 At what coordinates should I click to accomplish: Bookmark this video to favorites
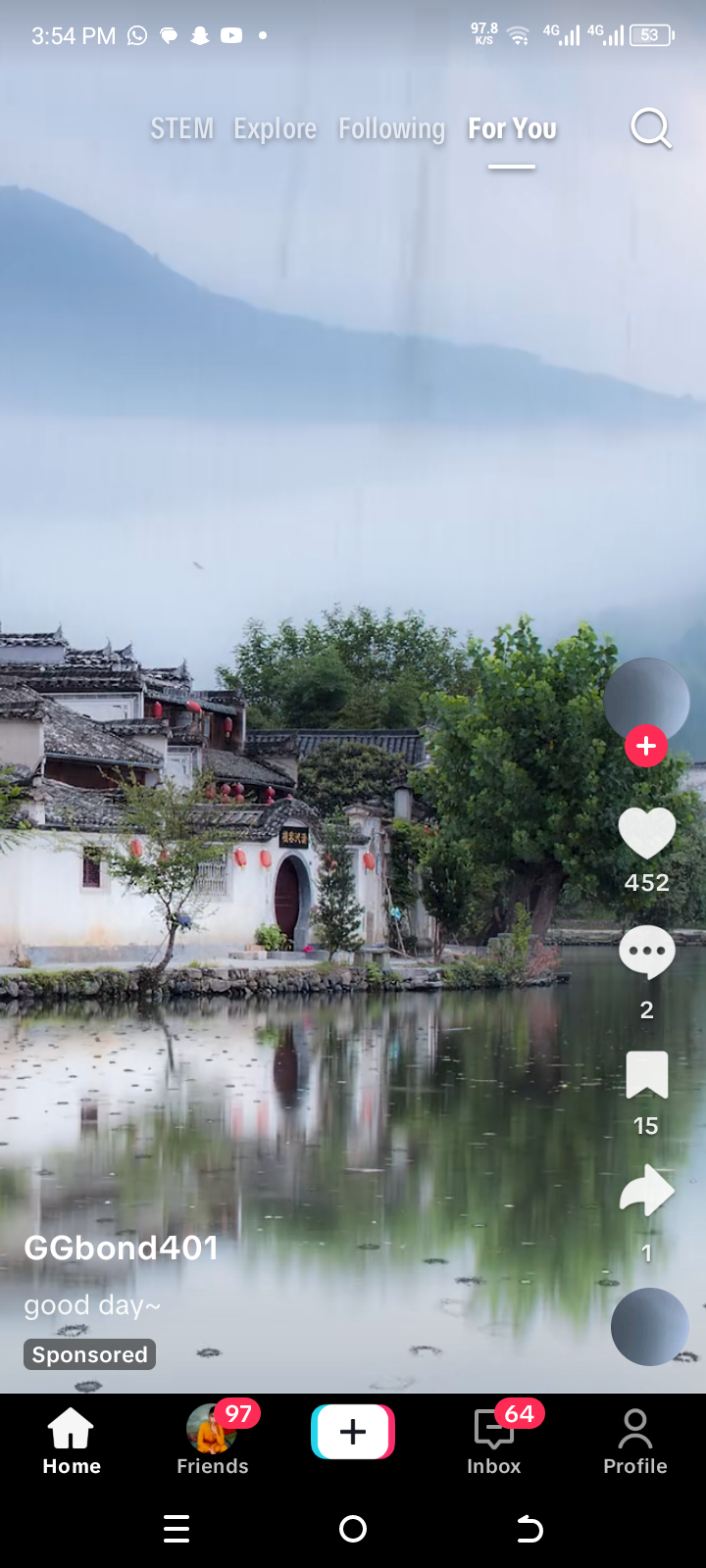tap(646, 1075)
